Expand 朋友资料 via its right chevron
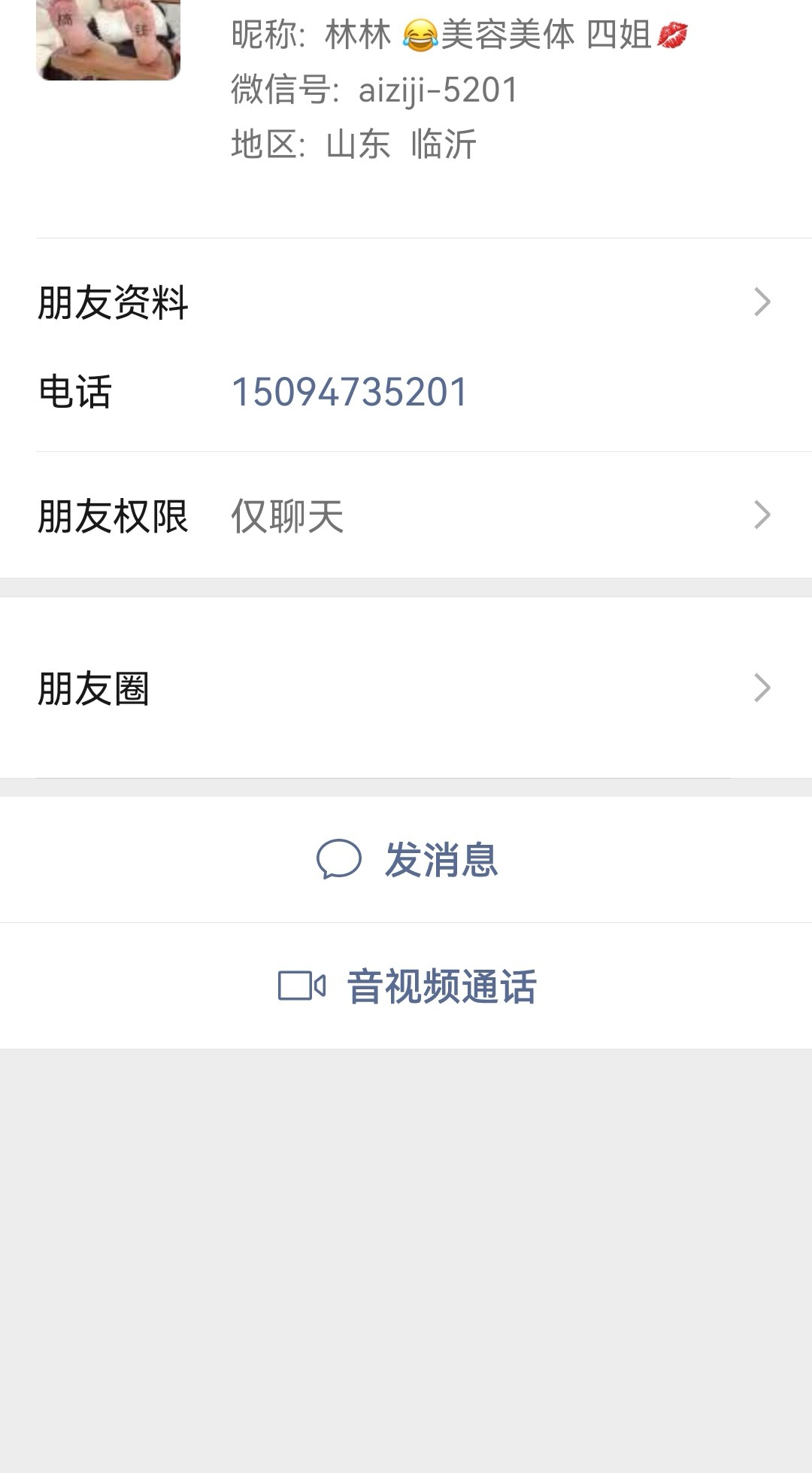The height and width of the screenshot is (1473, 812). pyautogui.click(x=765, y=301)
